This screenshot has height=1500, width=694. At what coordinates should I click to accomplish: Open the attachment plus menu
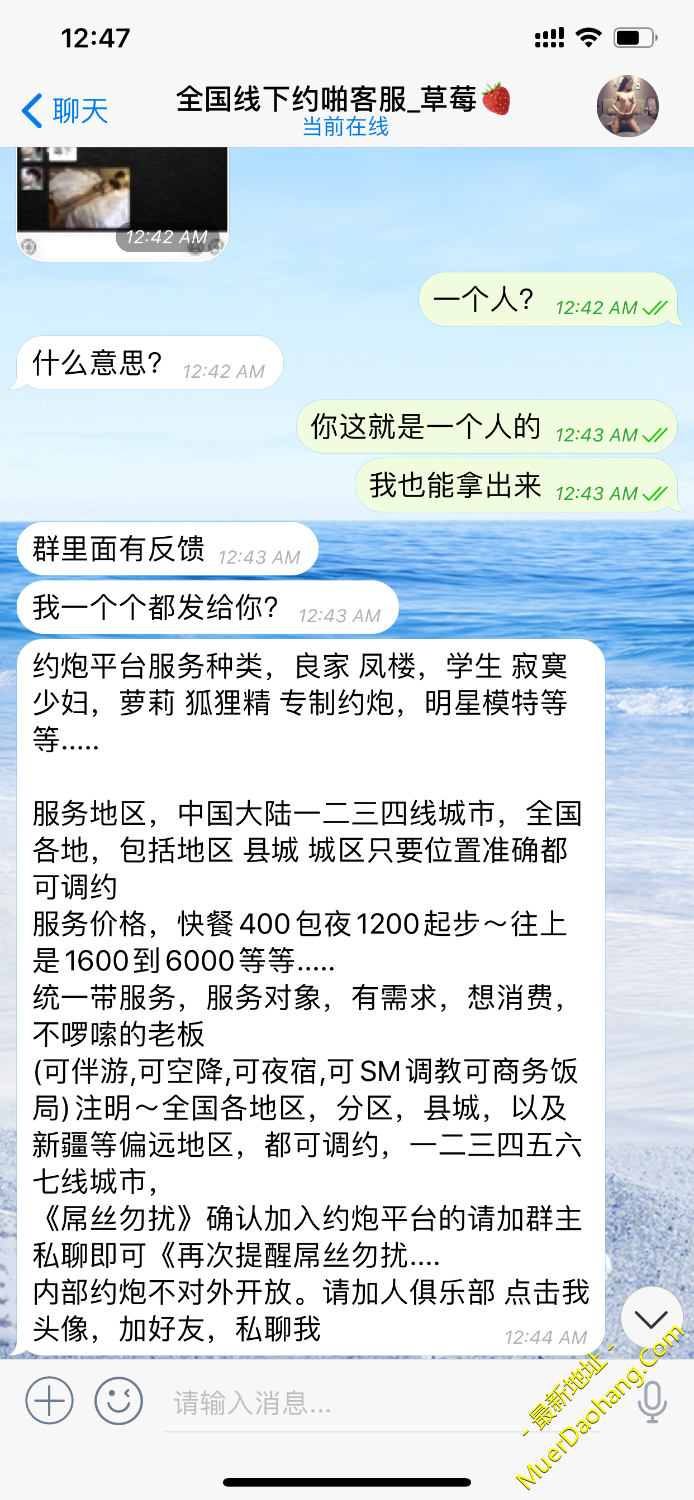(x=49, y=1401)
